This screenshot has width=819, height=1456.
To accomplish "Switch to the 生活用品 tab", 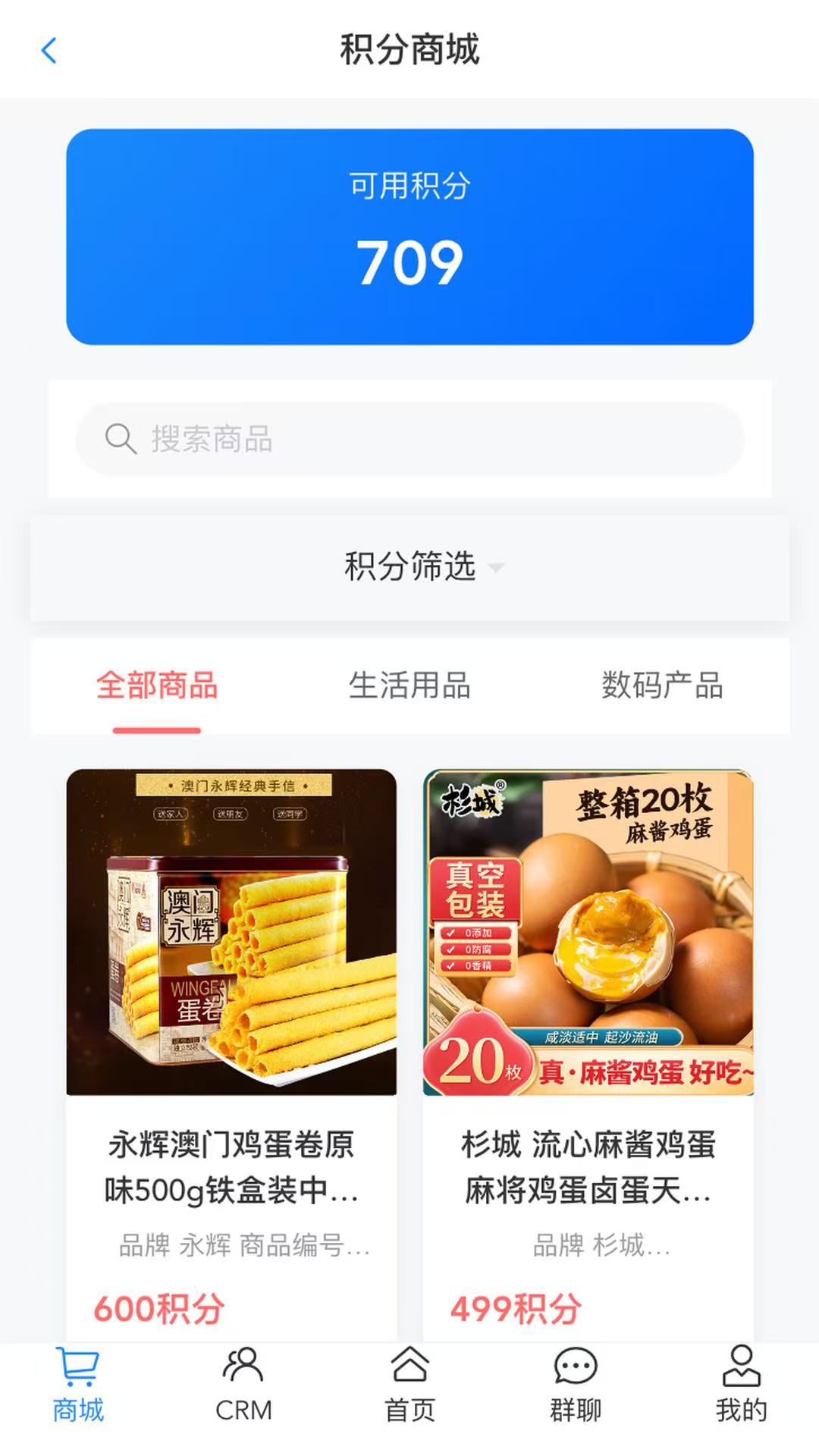I will pos(409,686).
